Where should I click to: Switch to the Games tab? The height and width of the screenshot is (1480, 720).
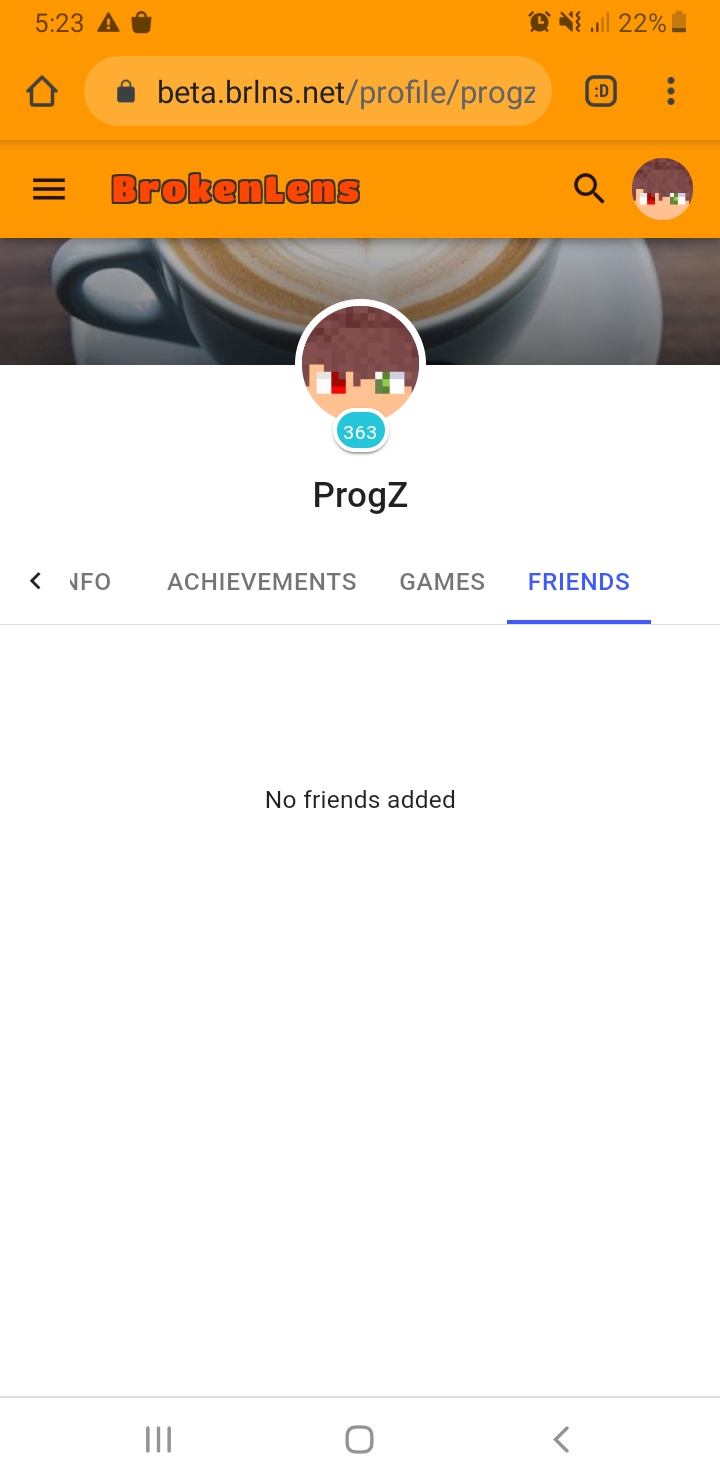point(442,582)
